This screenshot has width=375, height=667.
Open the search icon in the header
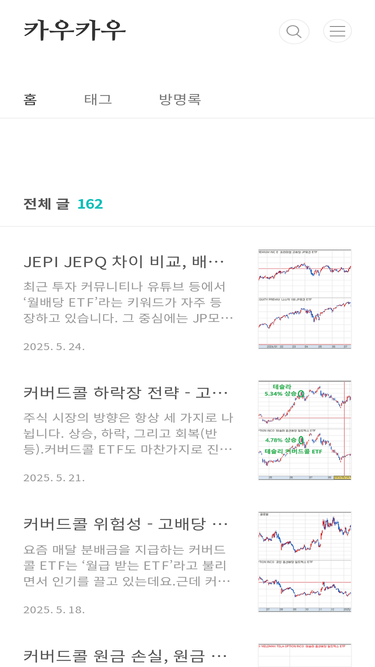tap(294, 31)
